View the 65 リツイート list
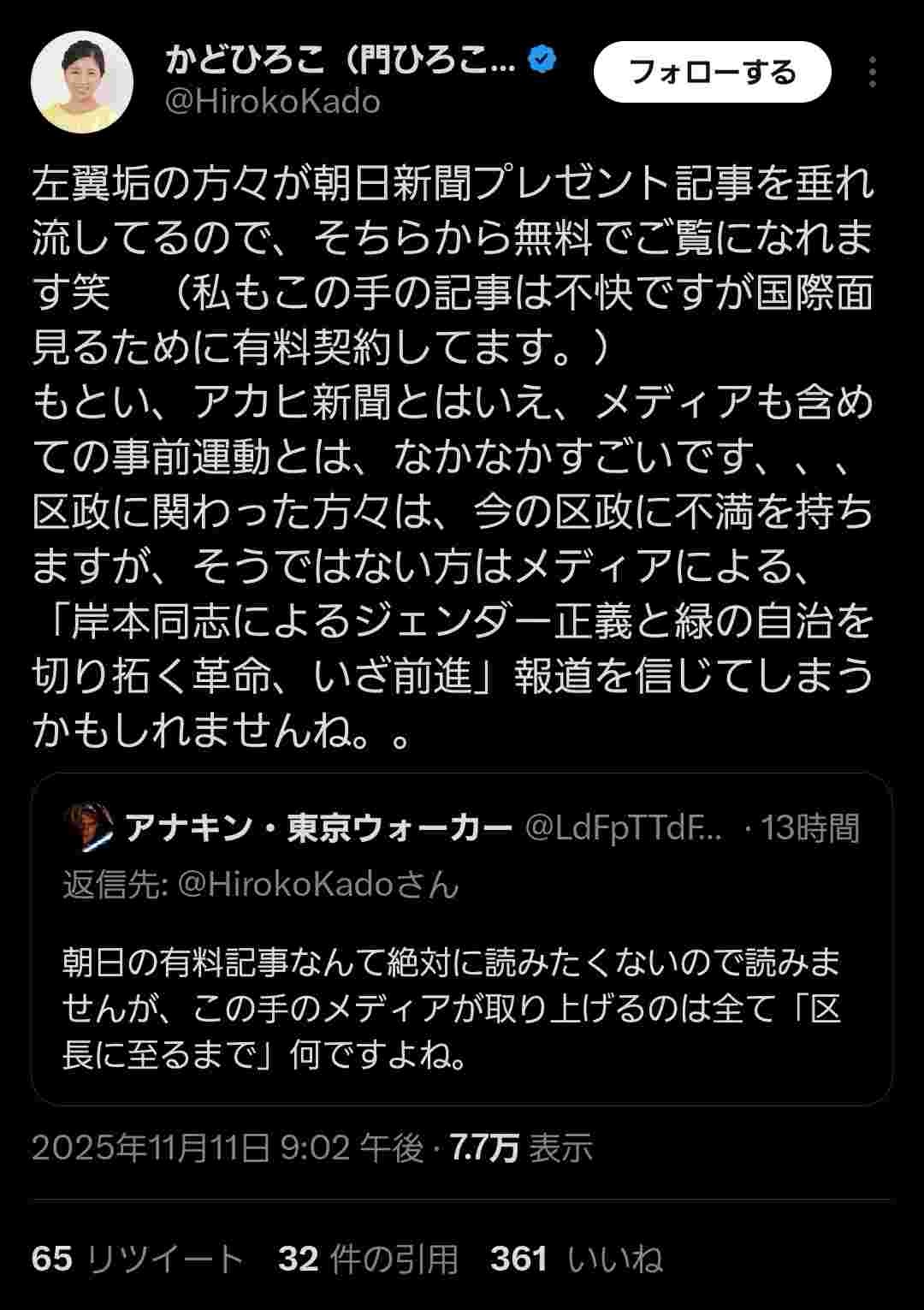Screen dimensions: 924x1310 pos(137,1259)
